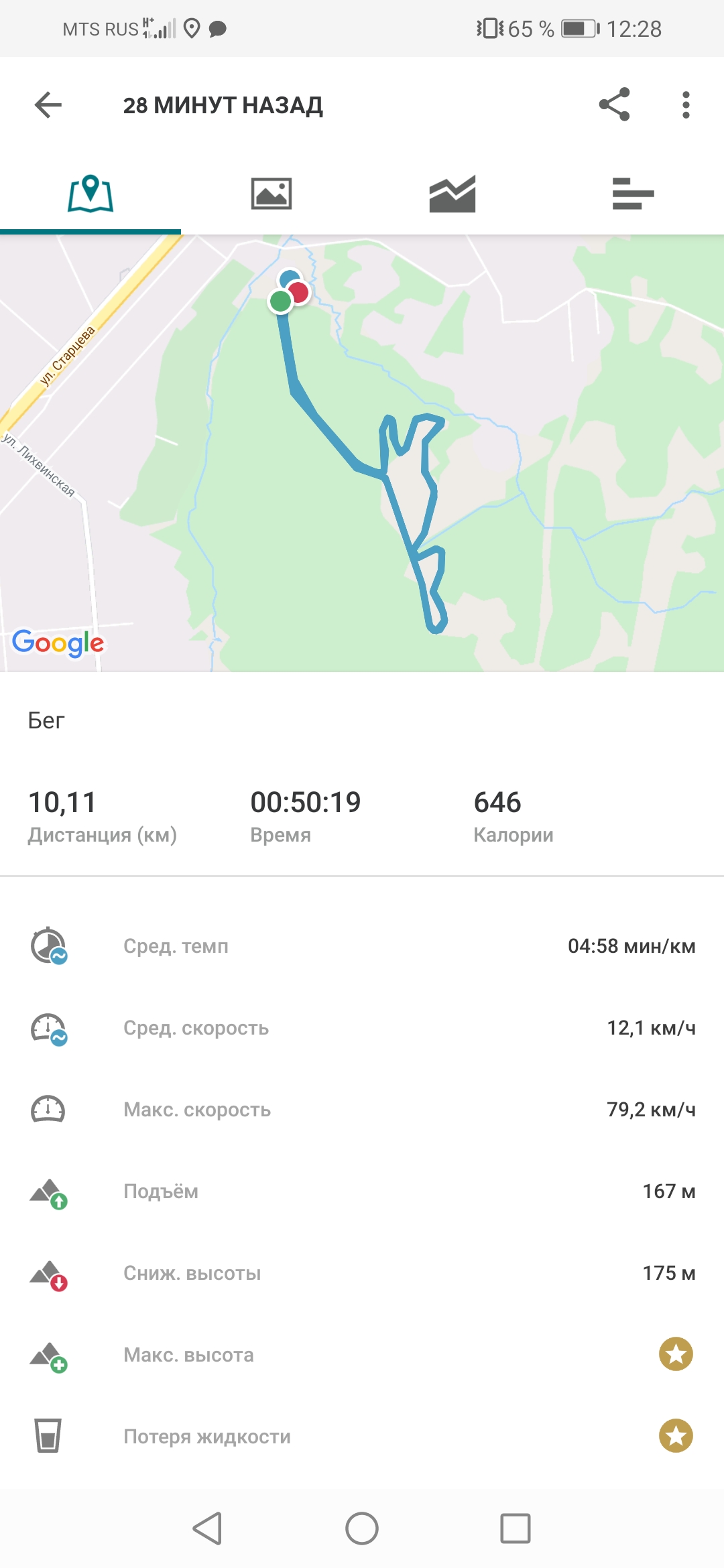
Task: Share this running activity
Action: pyautogui.click(x=614, y=105)
